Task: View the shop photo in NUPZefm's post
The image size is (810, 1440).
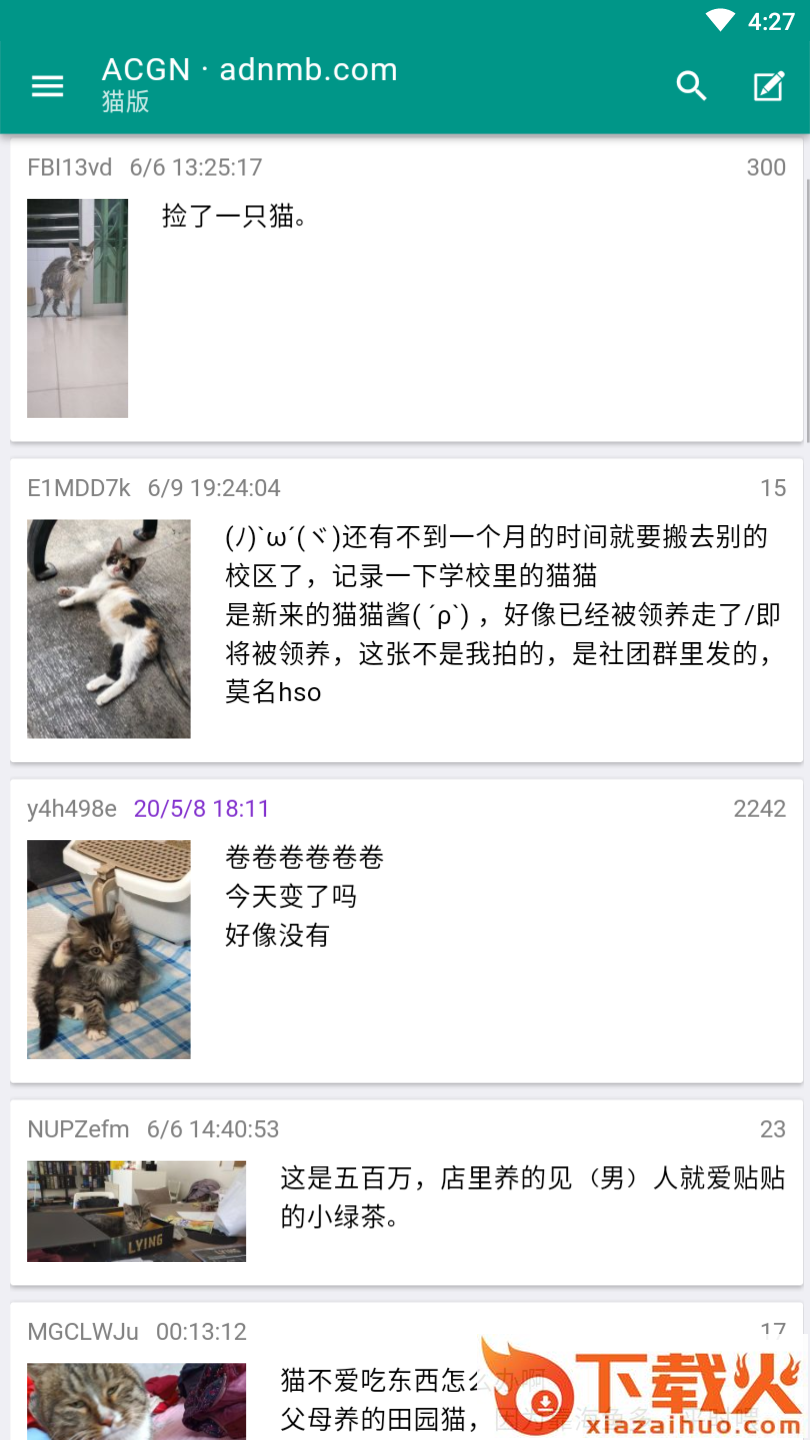Action: (x=136, y=1211)
